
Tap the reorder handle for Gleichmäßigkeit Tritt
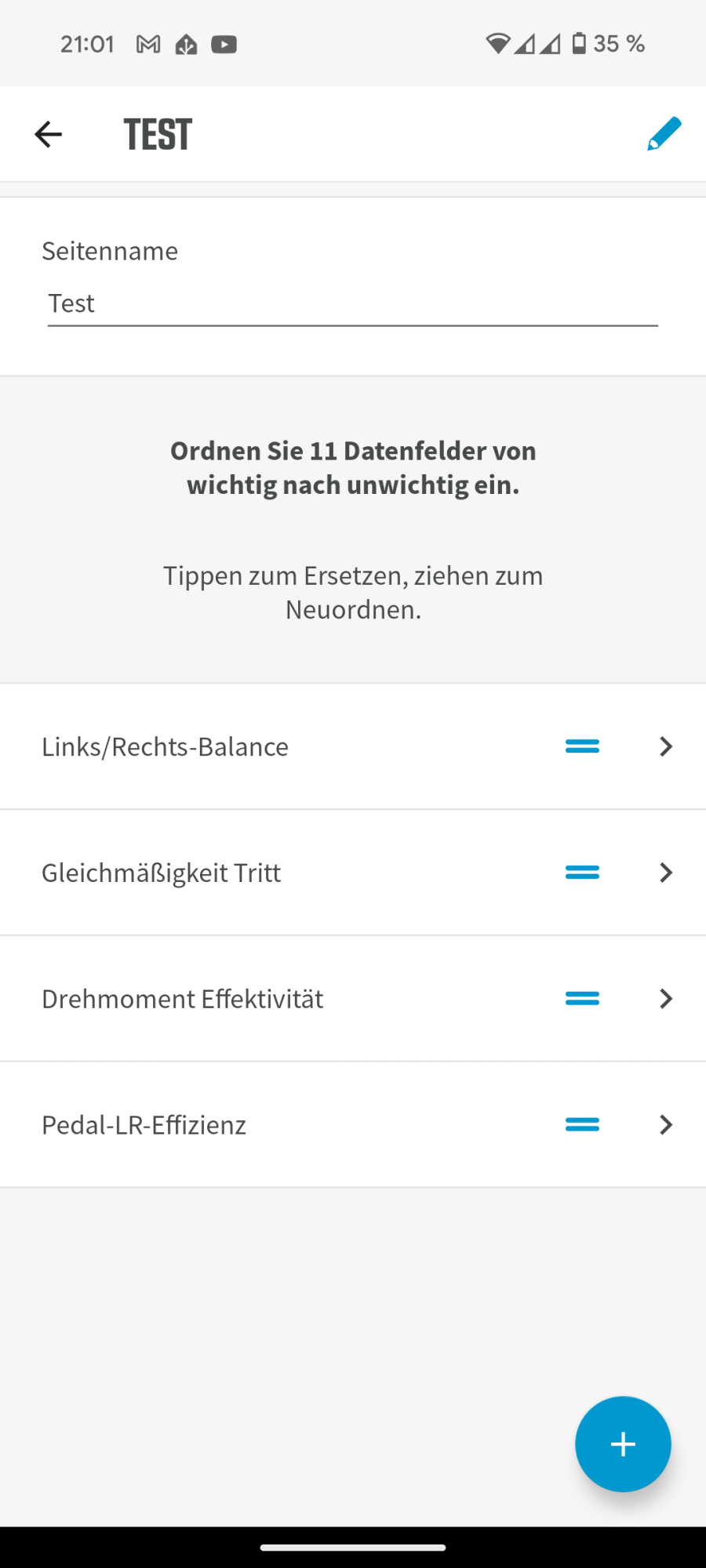click(x=582, y=873)
